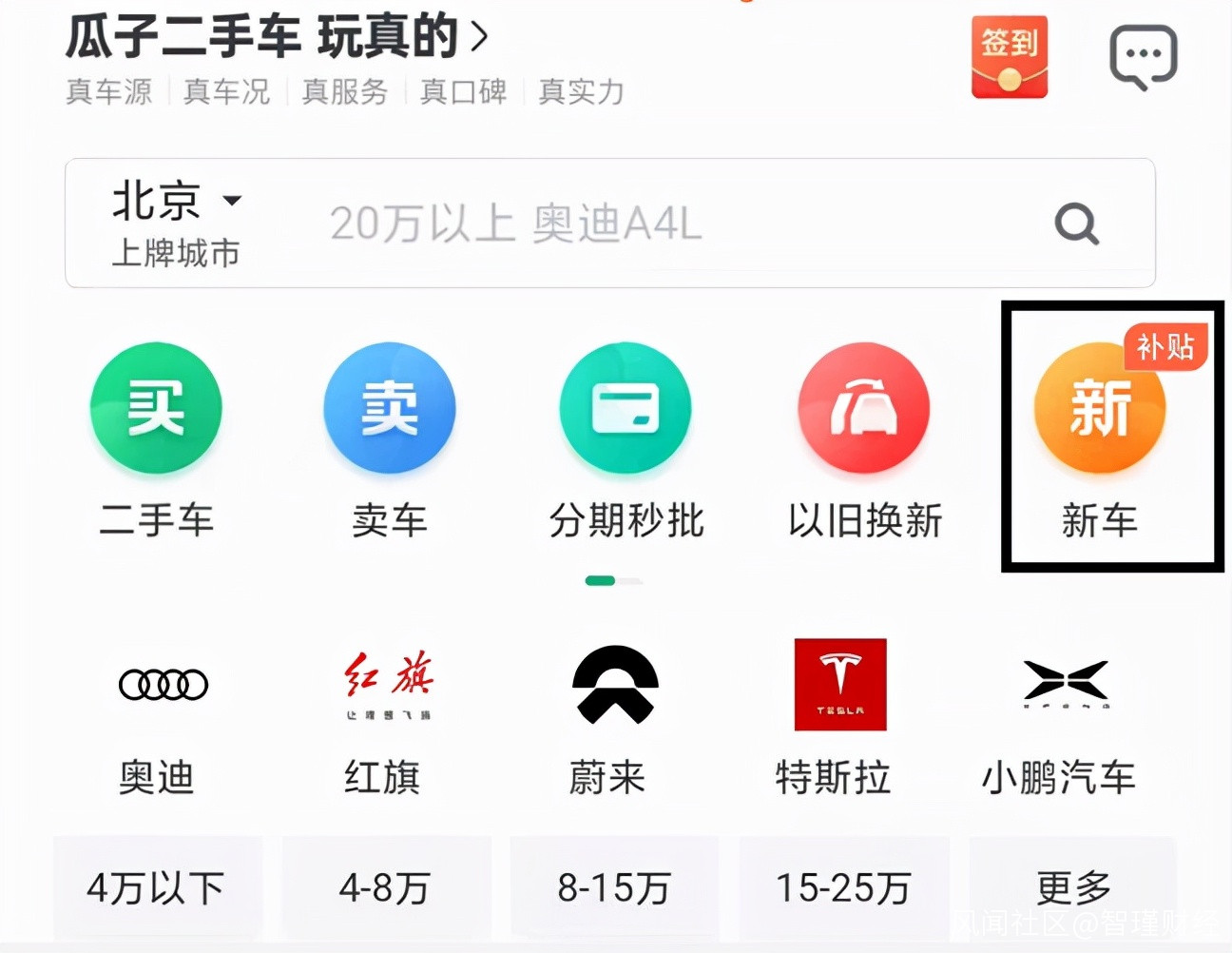Tap the magnifier search icon
1232x953 pixels.
pos(1077,224)
